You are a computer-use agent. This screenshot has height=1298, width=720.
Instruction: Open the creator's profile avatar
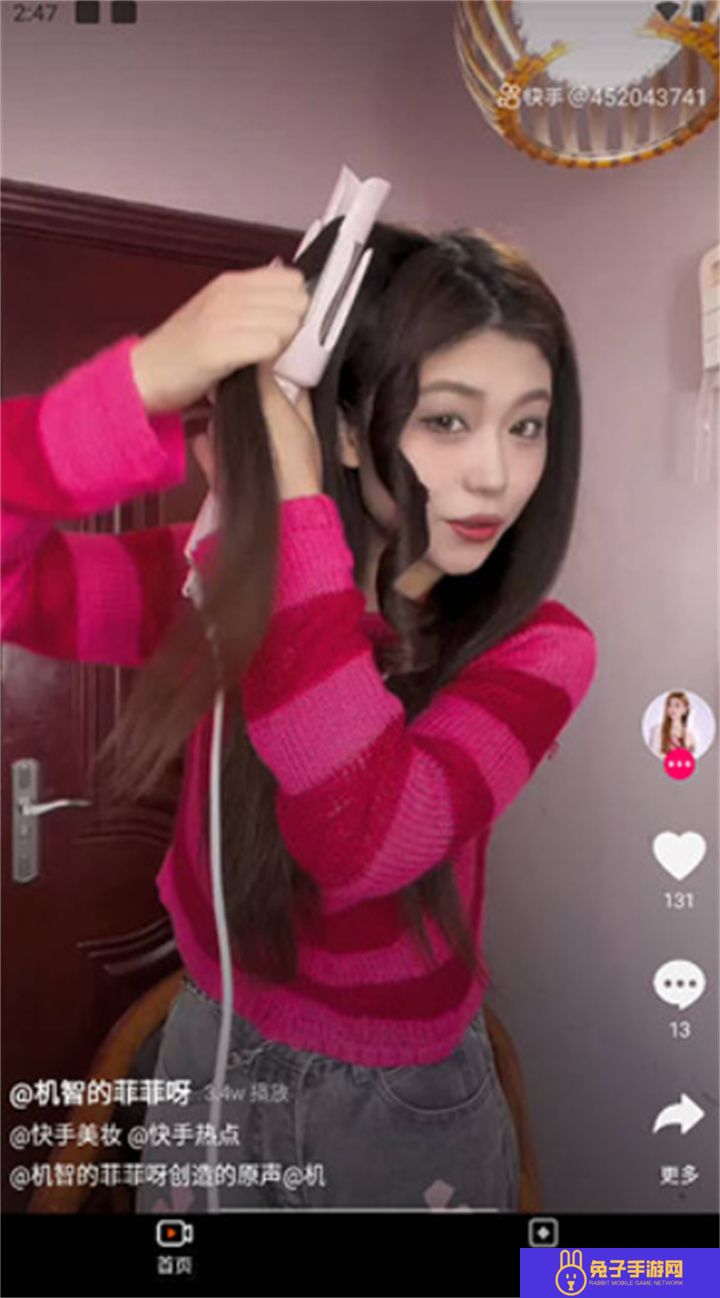[x=678, y=724]
